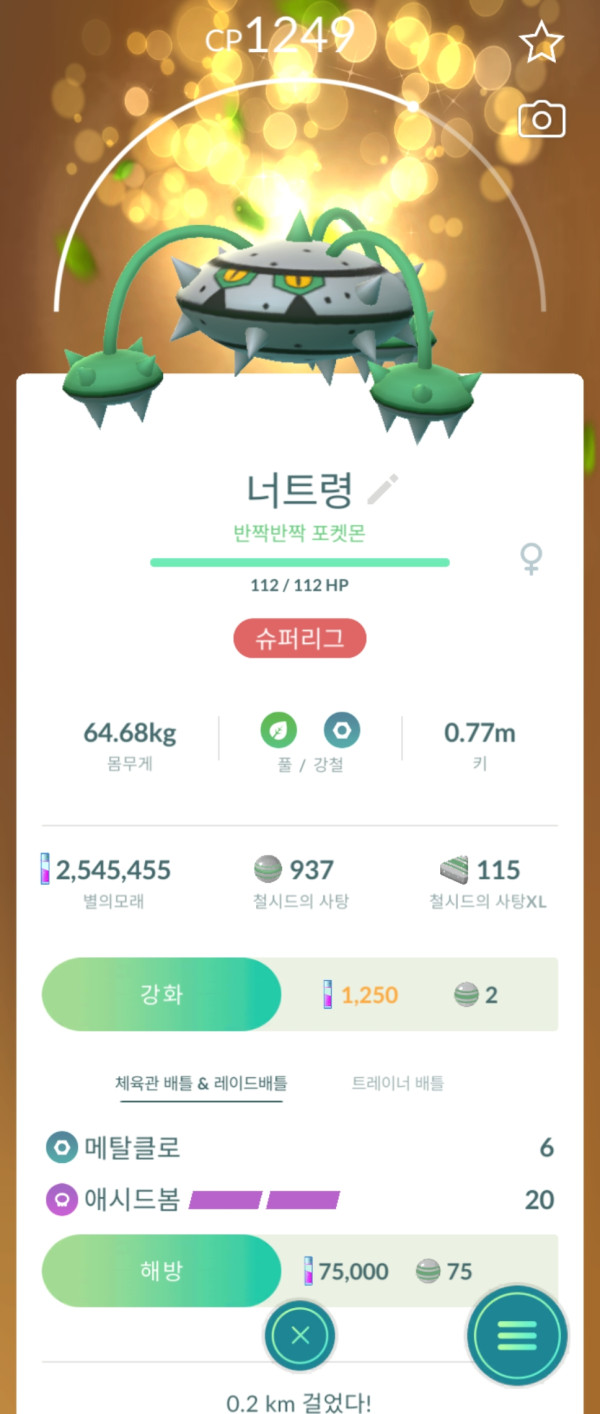Select the 체육관 배틀 & 레이드배틀 tab
The image size is (600, 1414).
[201, 1083]
